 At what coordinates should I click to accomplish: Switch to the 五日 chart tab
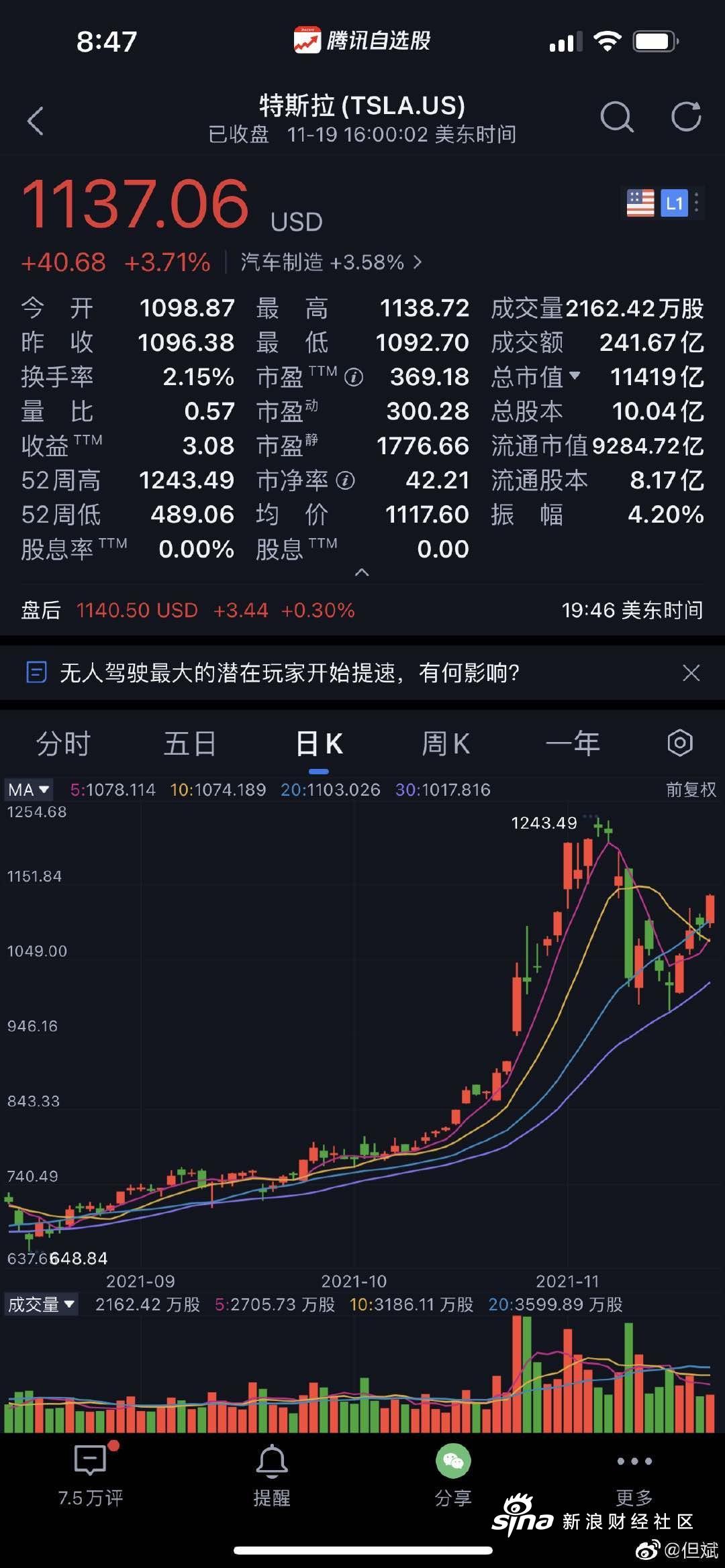190,743
